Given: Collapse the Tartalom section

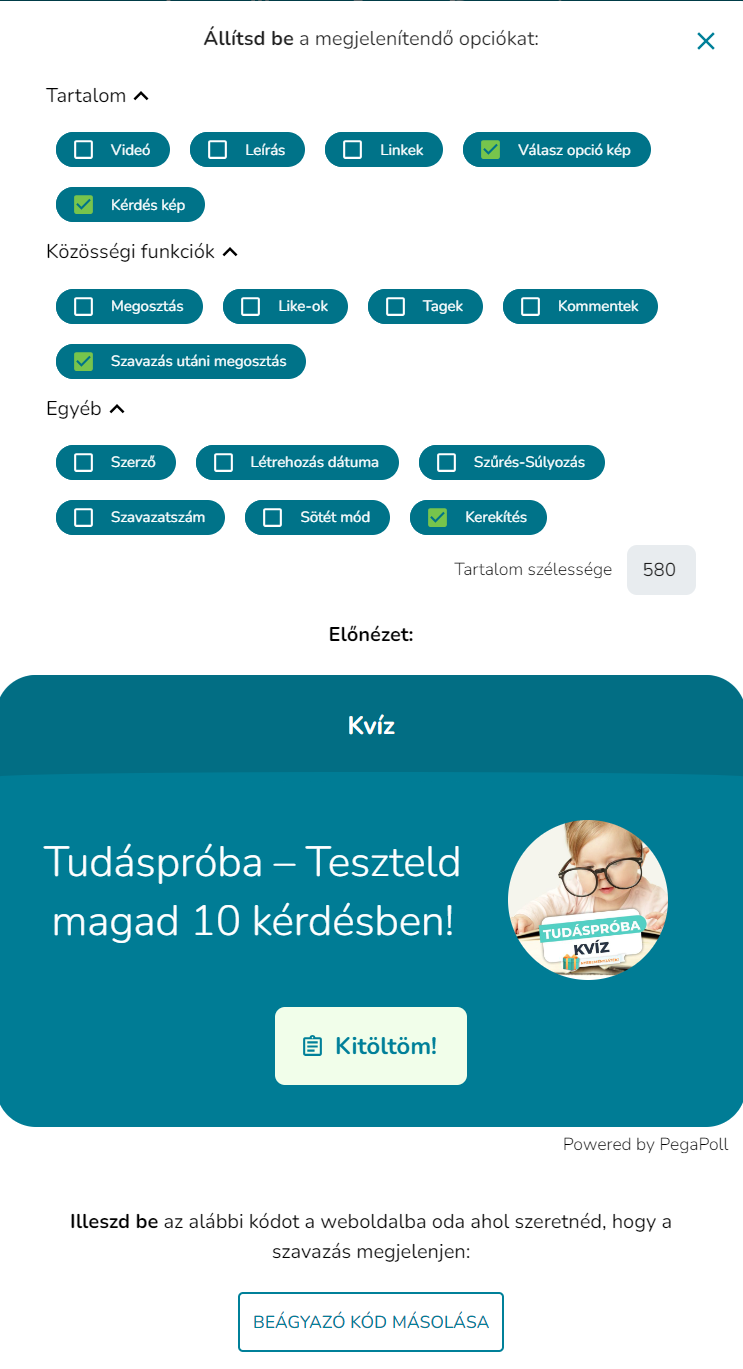Looking at the screenshot, I should point(141,96).
